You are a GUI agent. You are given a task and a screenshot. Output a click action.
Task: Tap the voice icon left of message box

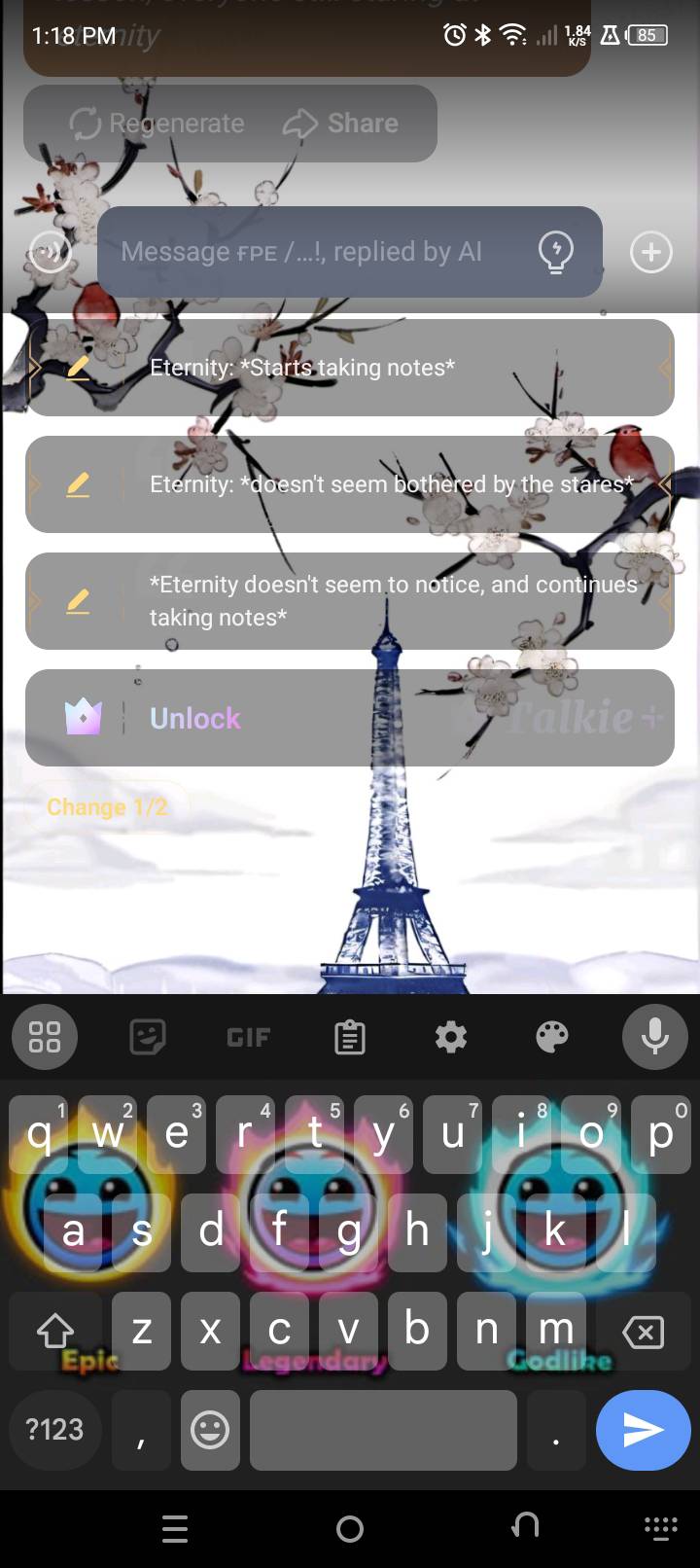coord(51,252)
